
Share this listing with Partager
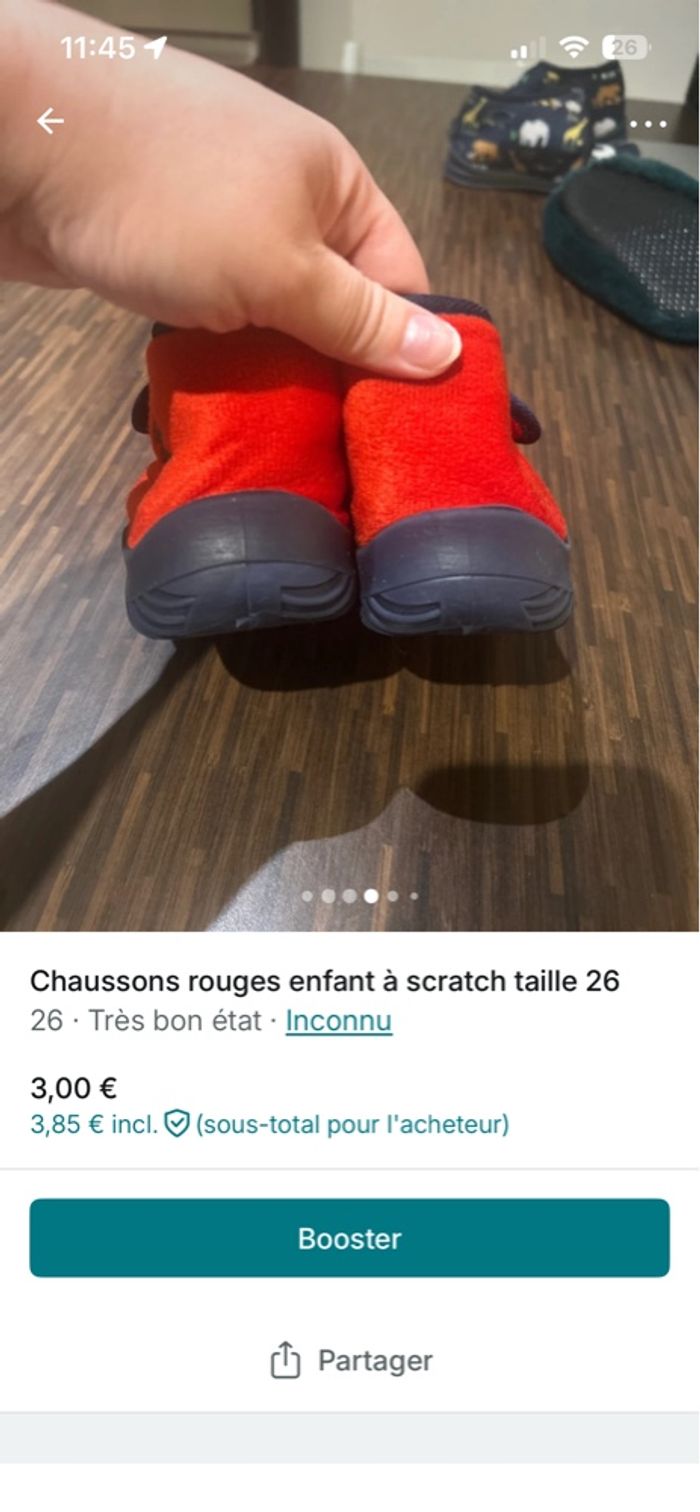pos(350,1360)
